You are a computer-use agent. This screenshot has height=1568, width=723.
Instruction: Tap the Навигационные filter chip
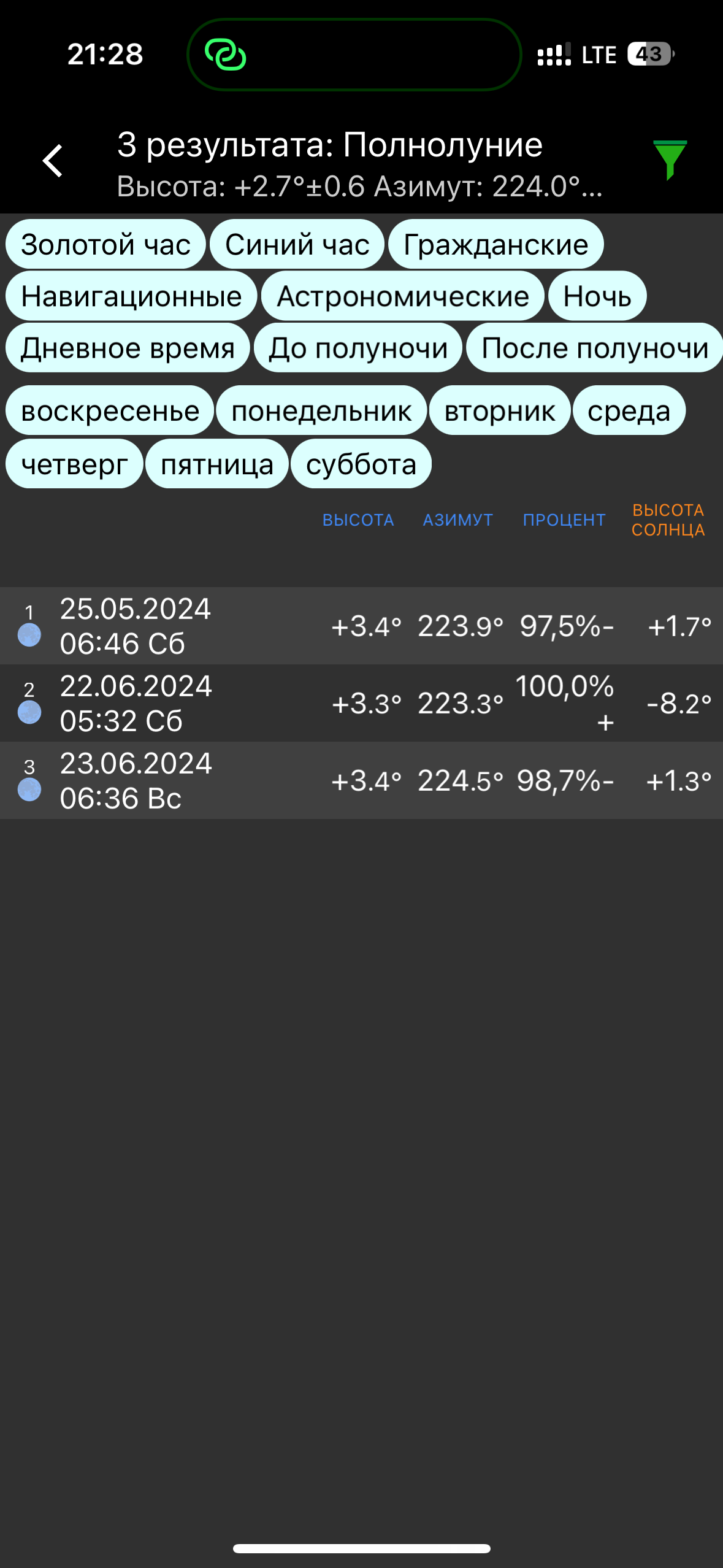coord(131,296)
